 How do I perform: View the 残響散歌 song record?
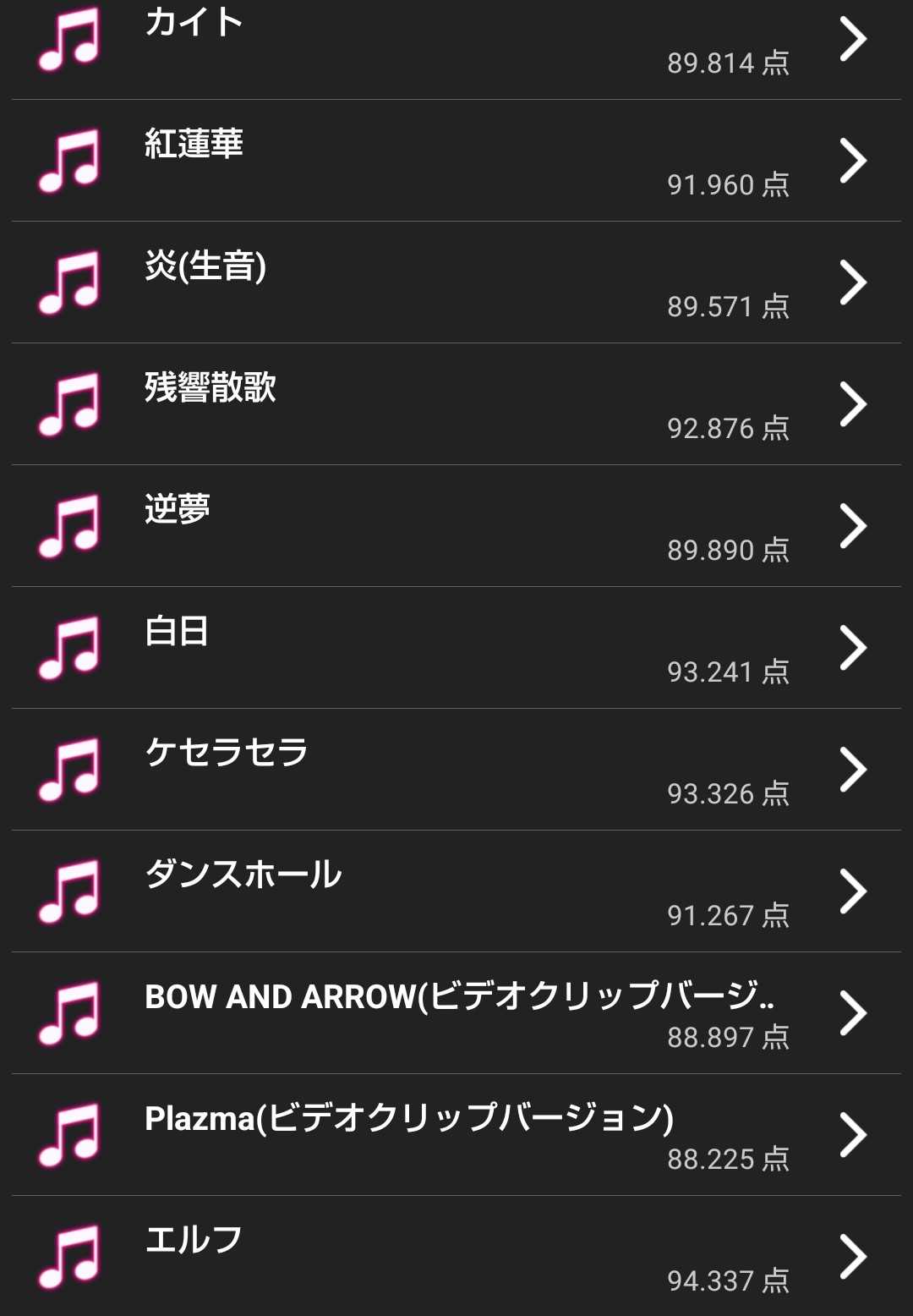[456, 404]
